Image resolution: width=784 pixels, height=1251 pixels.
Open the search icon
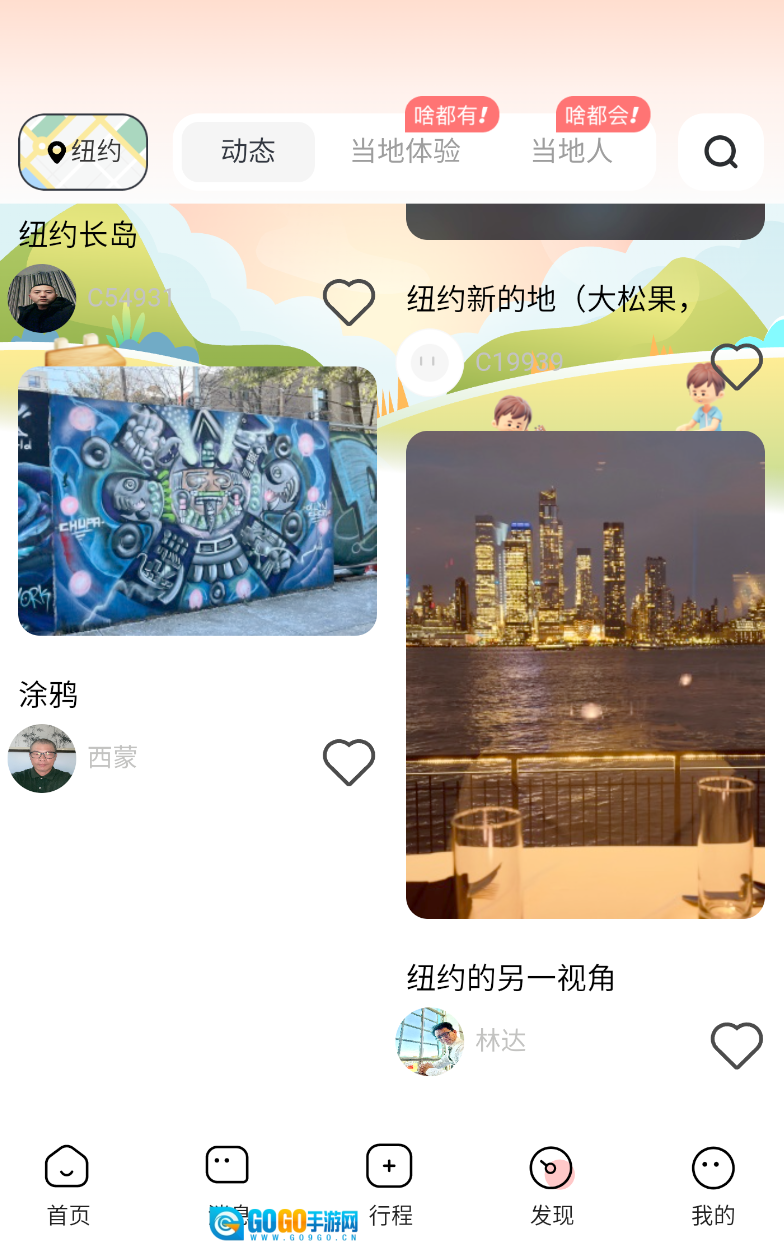720,152
